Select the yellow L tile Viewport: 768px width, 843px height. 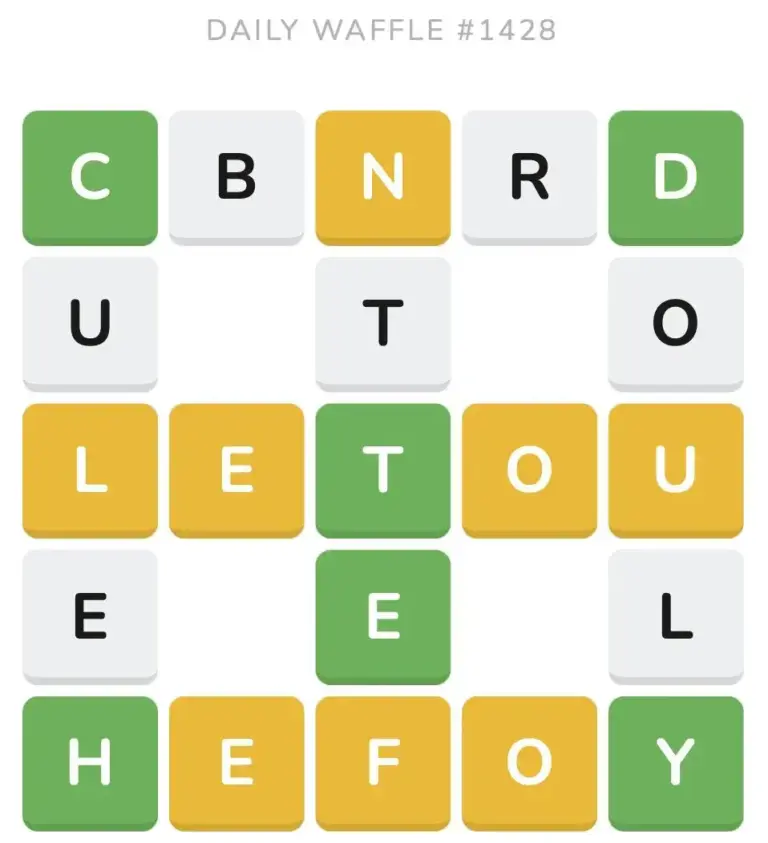(x=90, y=470)
